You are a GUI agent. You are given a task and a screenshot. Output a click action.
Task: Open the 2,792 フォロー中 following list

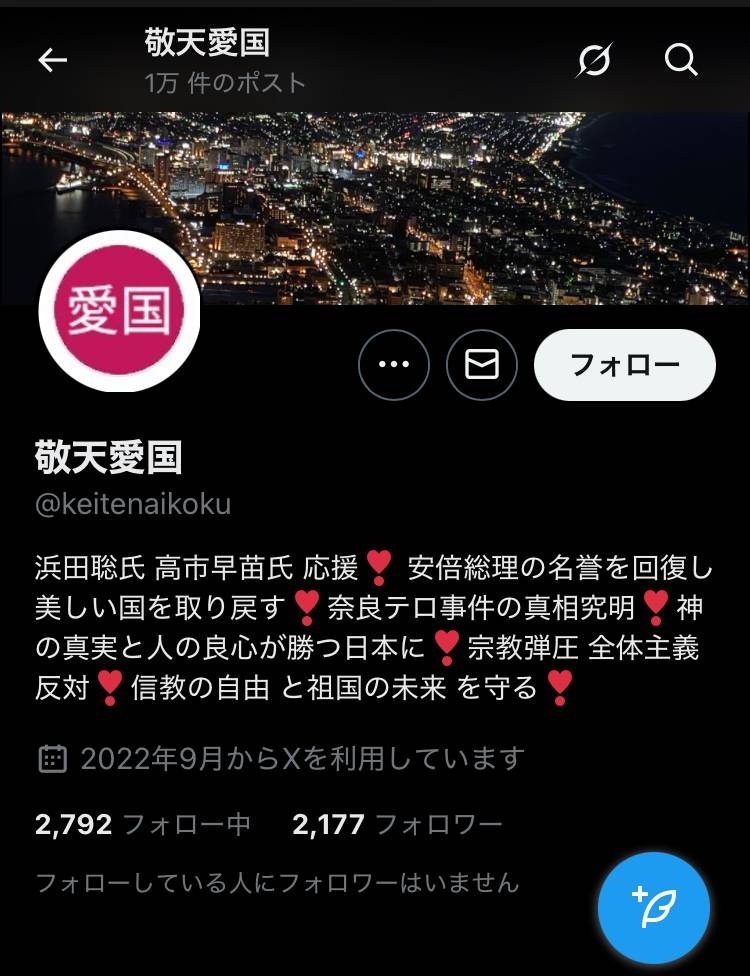[120, 824]
